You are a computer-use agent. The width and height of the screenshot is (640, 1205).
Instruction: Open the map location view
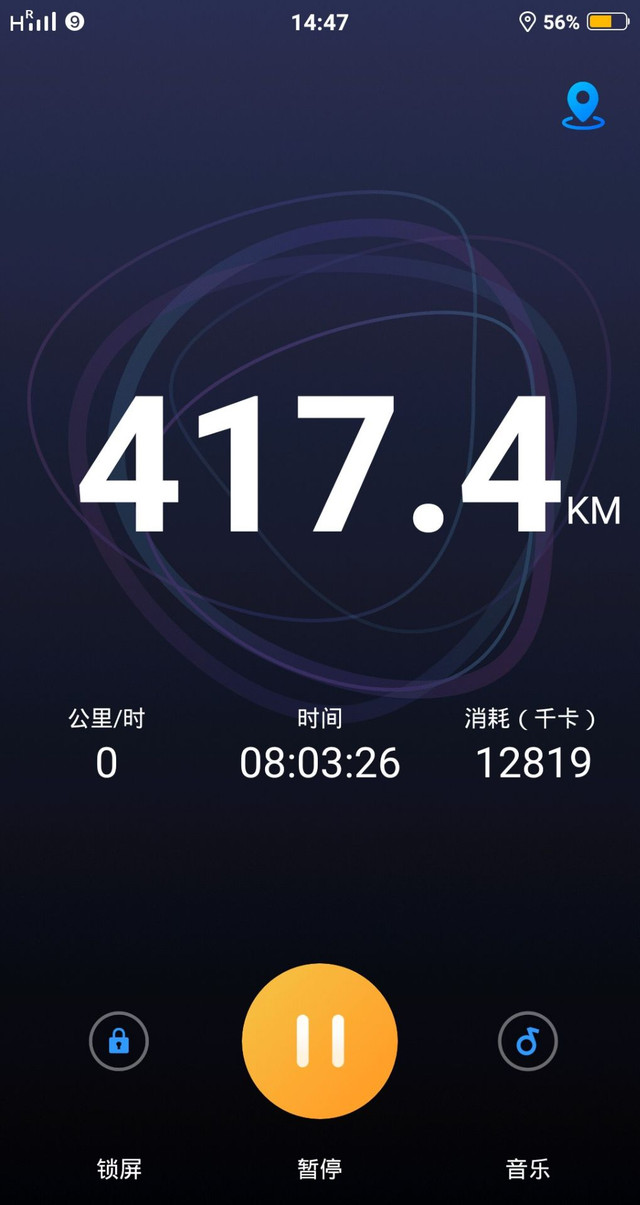coord(582,106)
